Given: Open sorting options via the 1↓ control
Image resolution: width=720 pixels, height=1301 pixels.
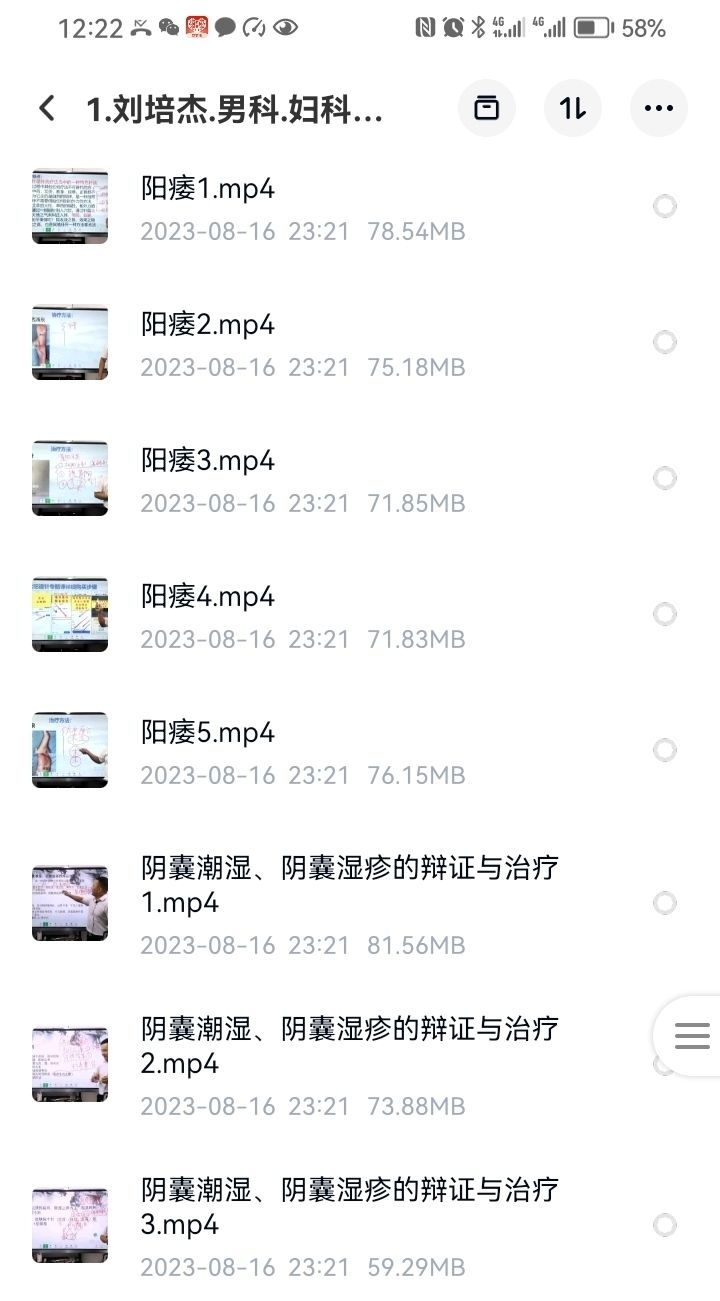Looking at the screenshot, I should [572, 107].
